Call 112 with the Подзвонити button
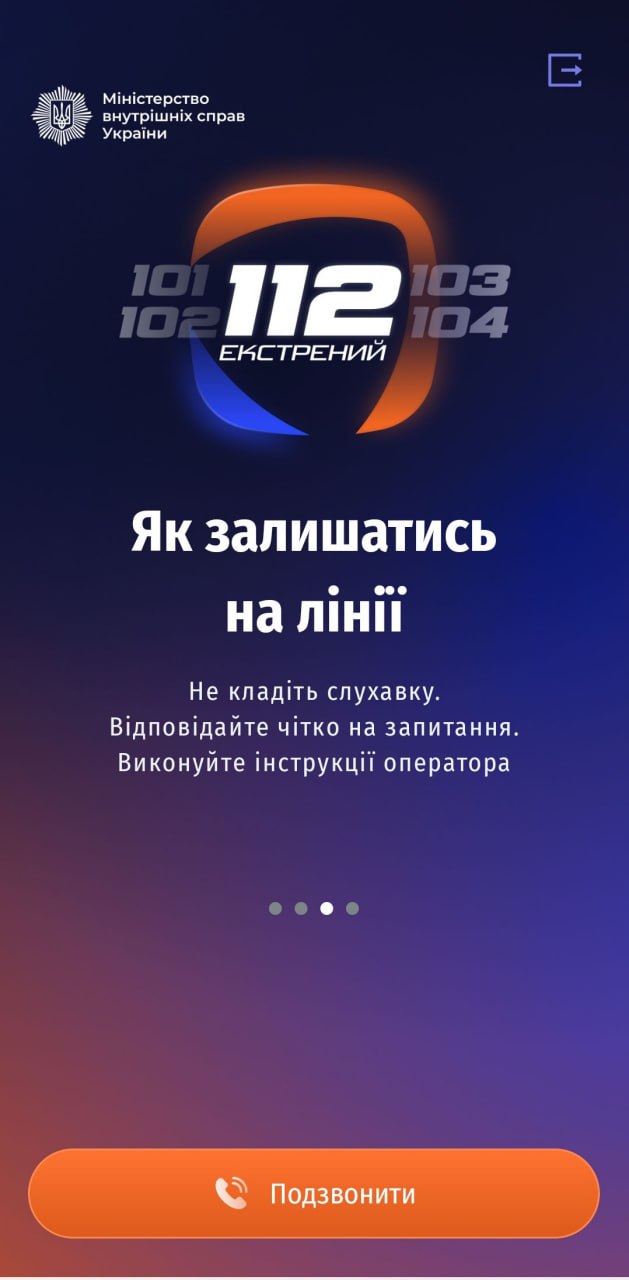Image resolution: width=629 pixels, height=1280 pixels. pyautogui.click(x=314, y=1193)
